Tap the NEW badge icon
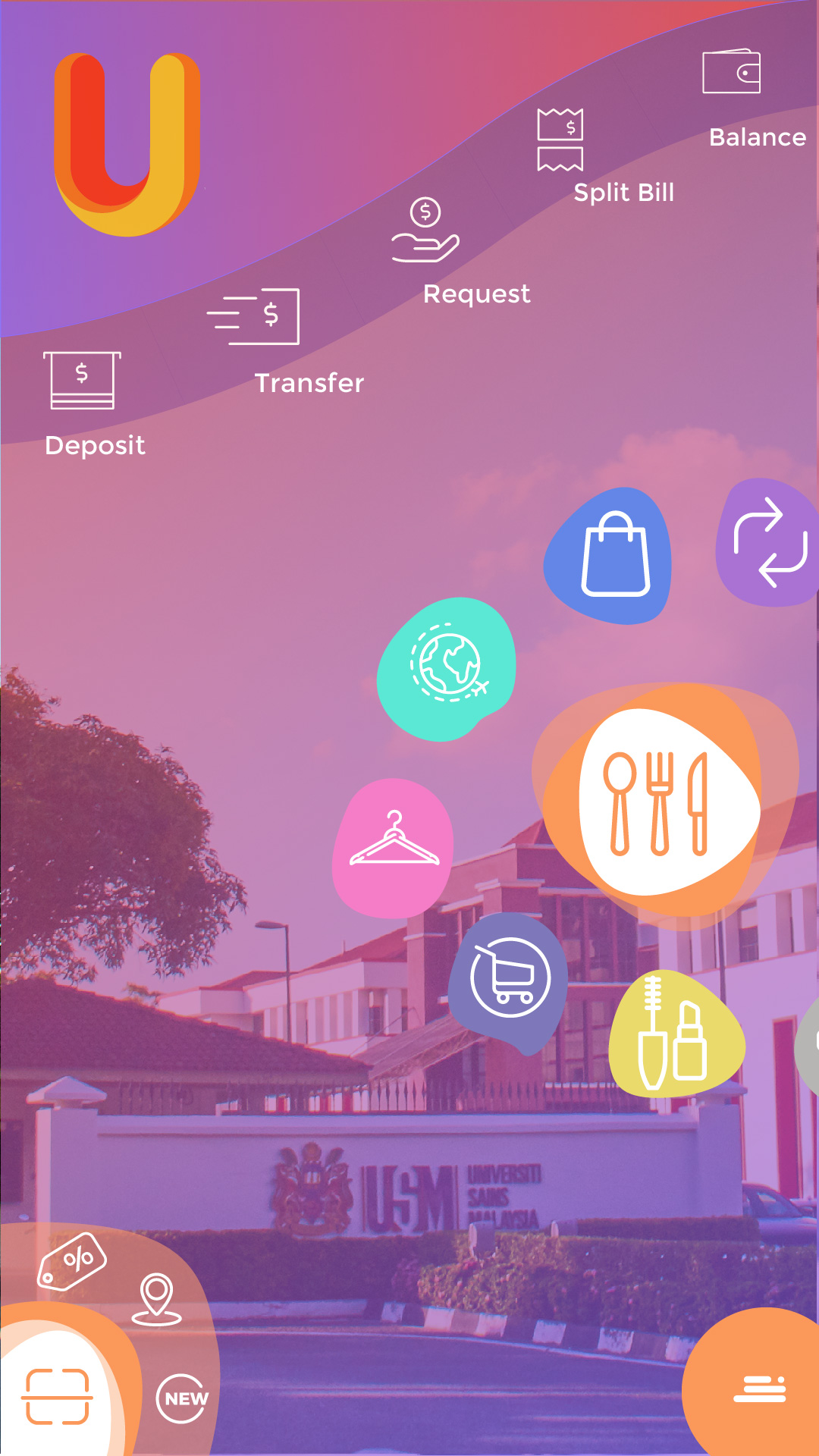 click(183, 1398)
